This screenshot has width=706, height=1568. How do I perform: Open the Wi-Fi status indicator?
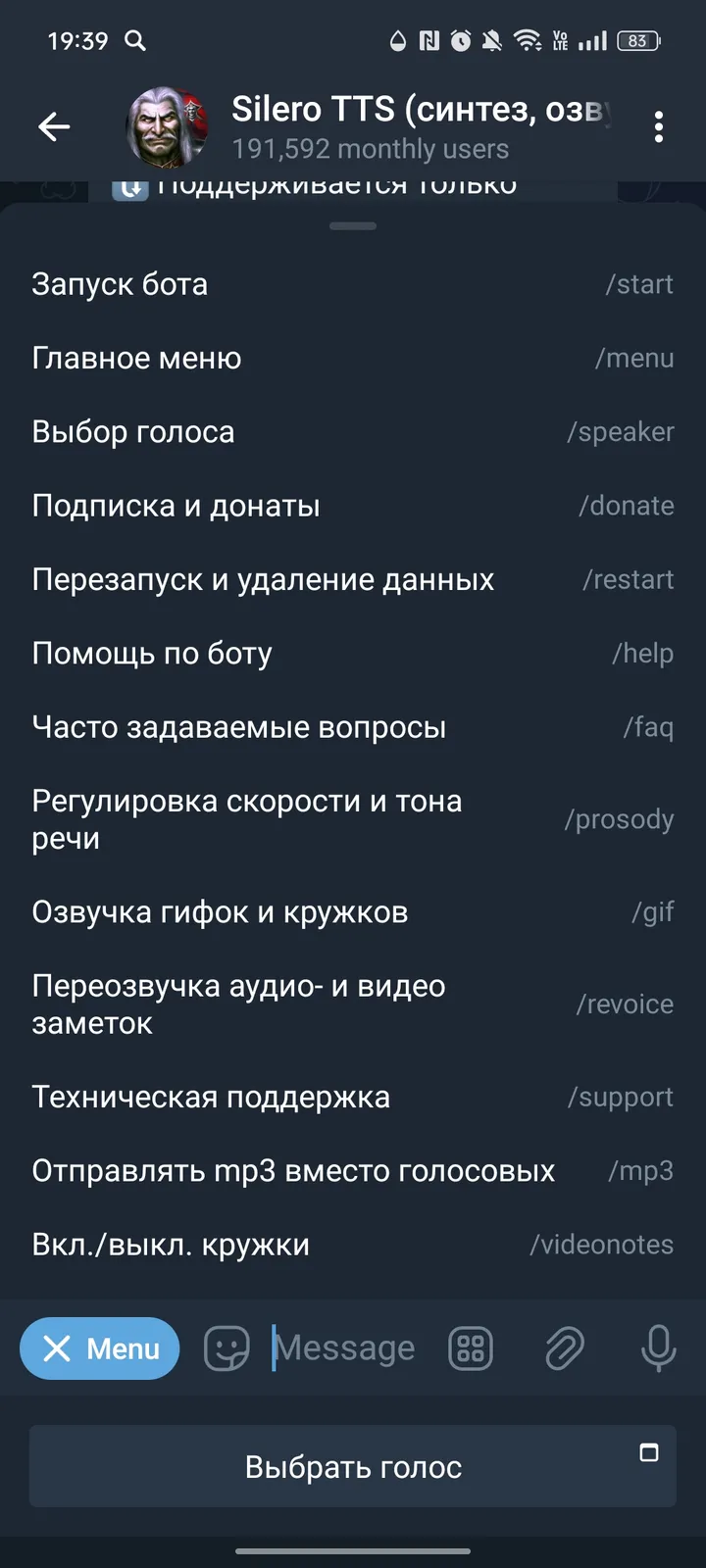[529, 41]
